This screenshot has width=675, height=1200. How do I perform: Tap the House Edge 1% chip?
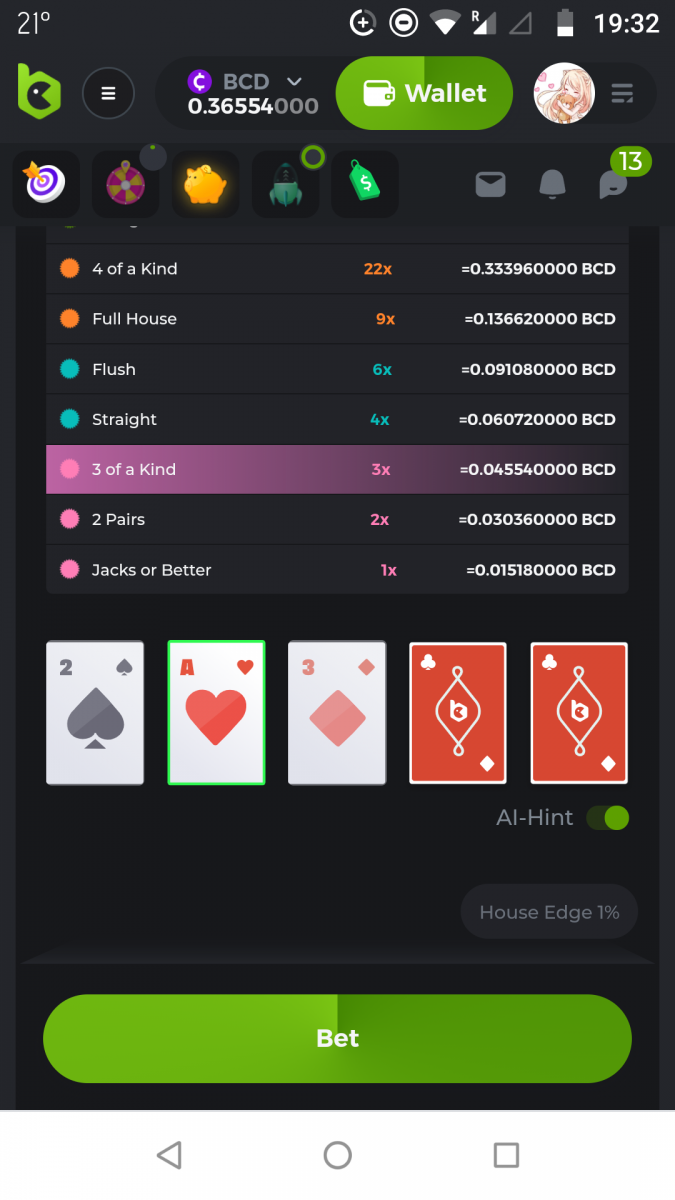point(549,912)
